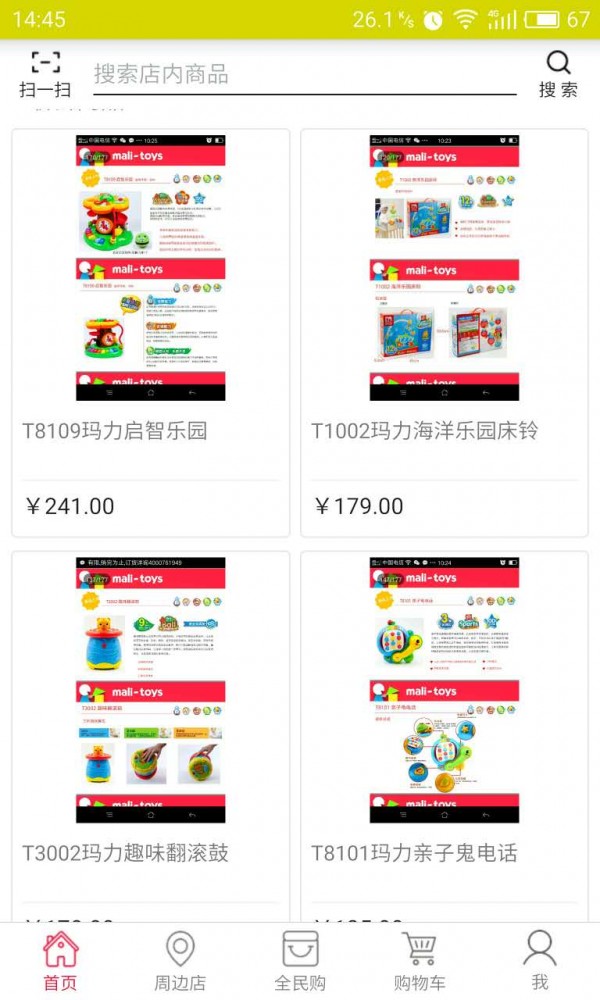Open the 扫一扫 scan icon
The height and width of the screenshot is (1000, 600).
[x=45, y=74]
